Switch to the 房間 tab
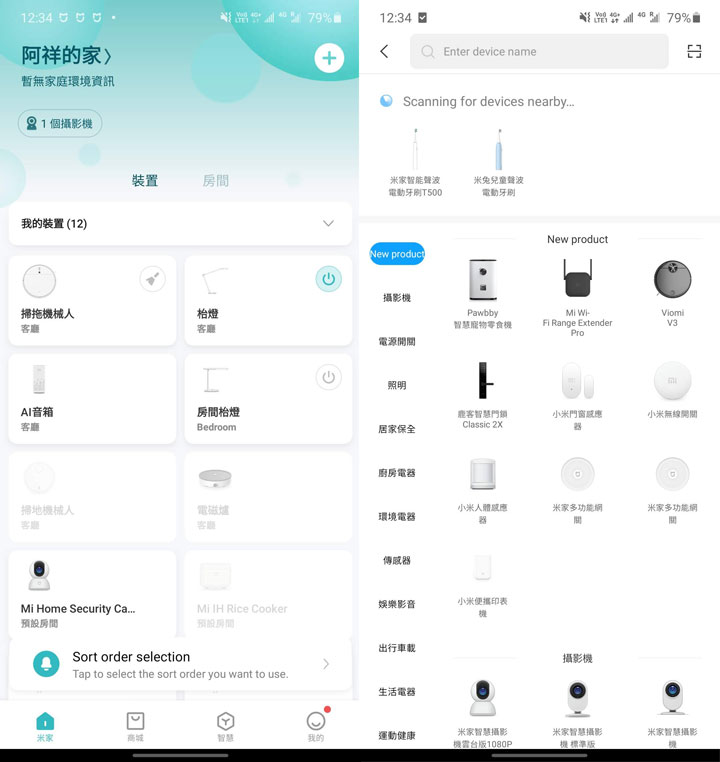 tap(215, 181)
